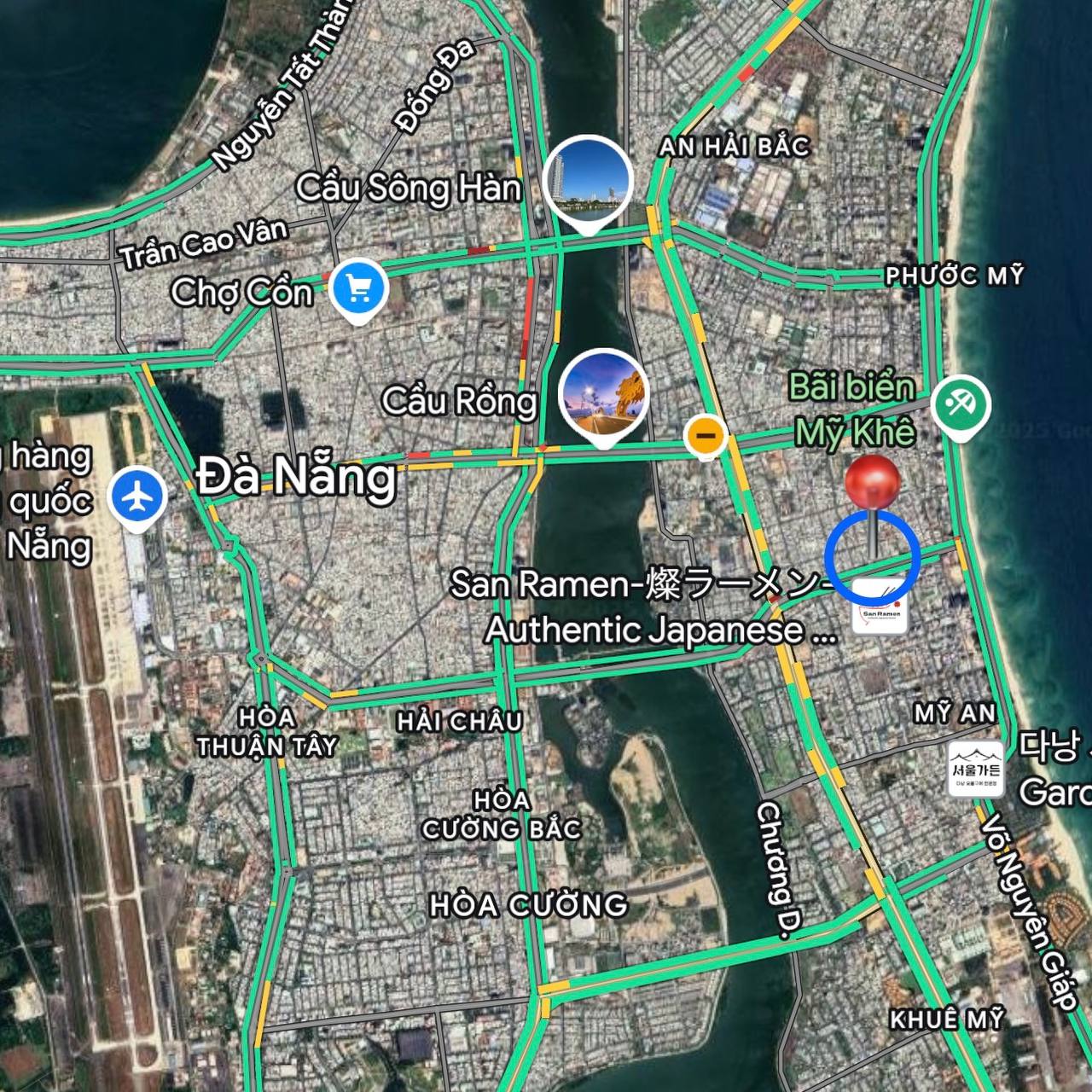Open the San Ramen restaurant logo marker
The height and width of the screenshot is (1092, 1092).
click(880, 606)
